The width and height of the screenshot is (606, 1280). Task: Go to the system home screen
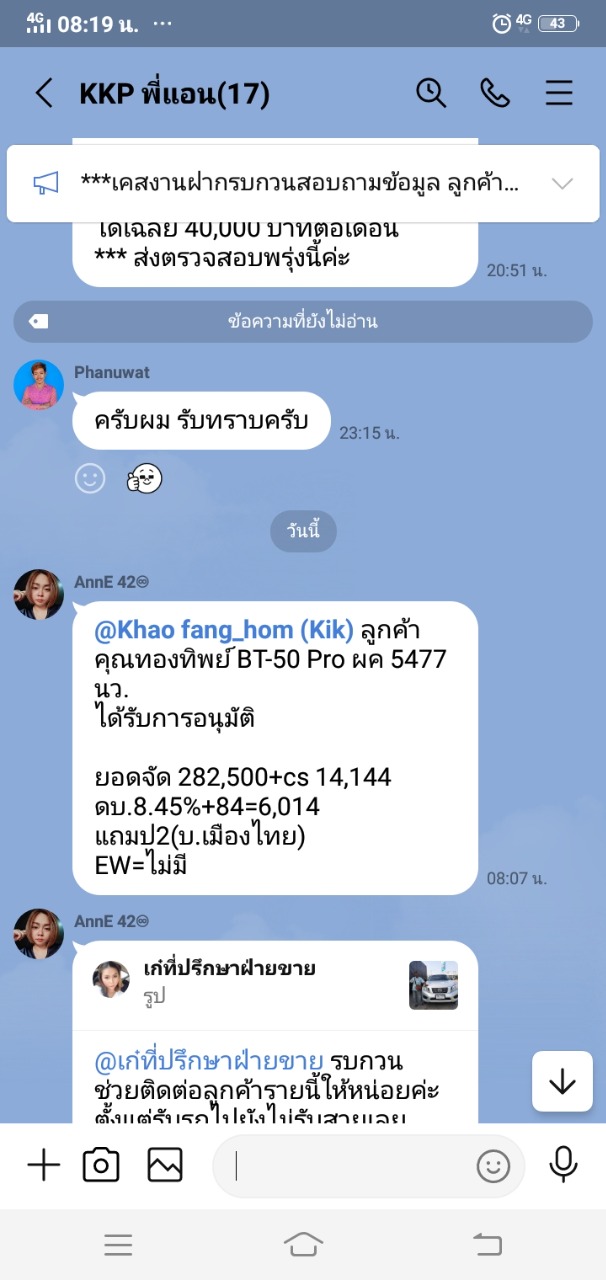point(303,1244)
